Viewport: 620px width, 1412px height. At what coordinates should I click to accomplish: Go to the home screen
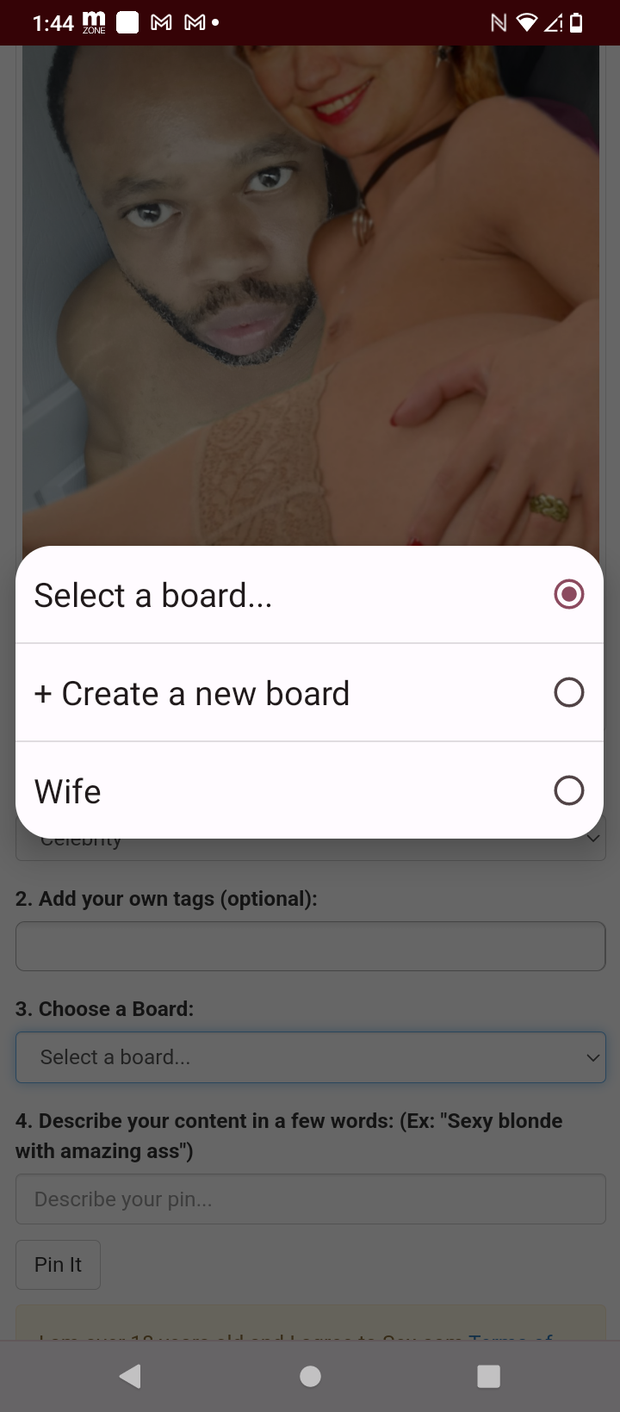(310, 1377)
